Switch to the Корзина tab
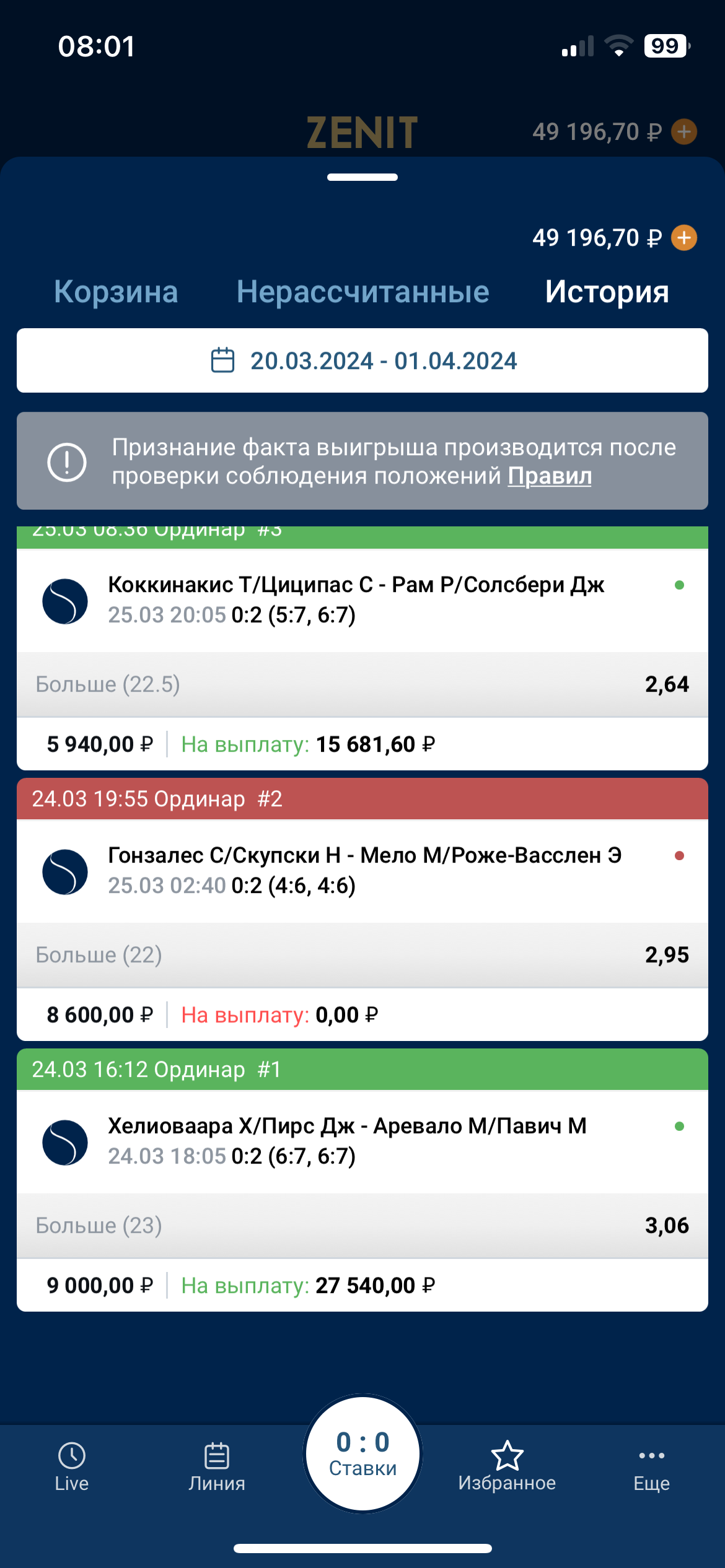This screenshot has width=725, height=1568. pos(116,292)
